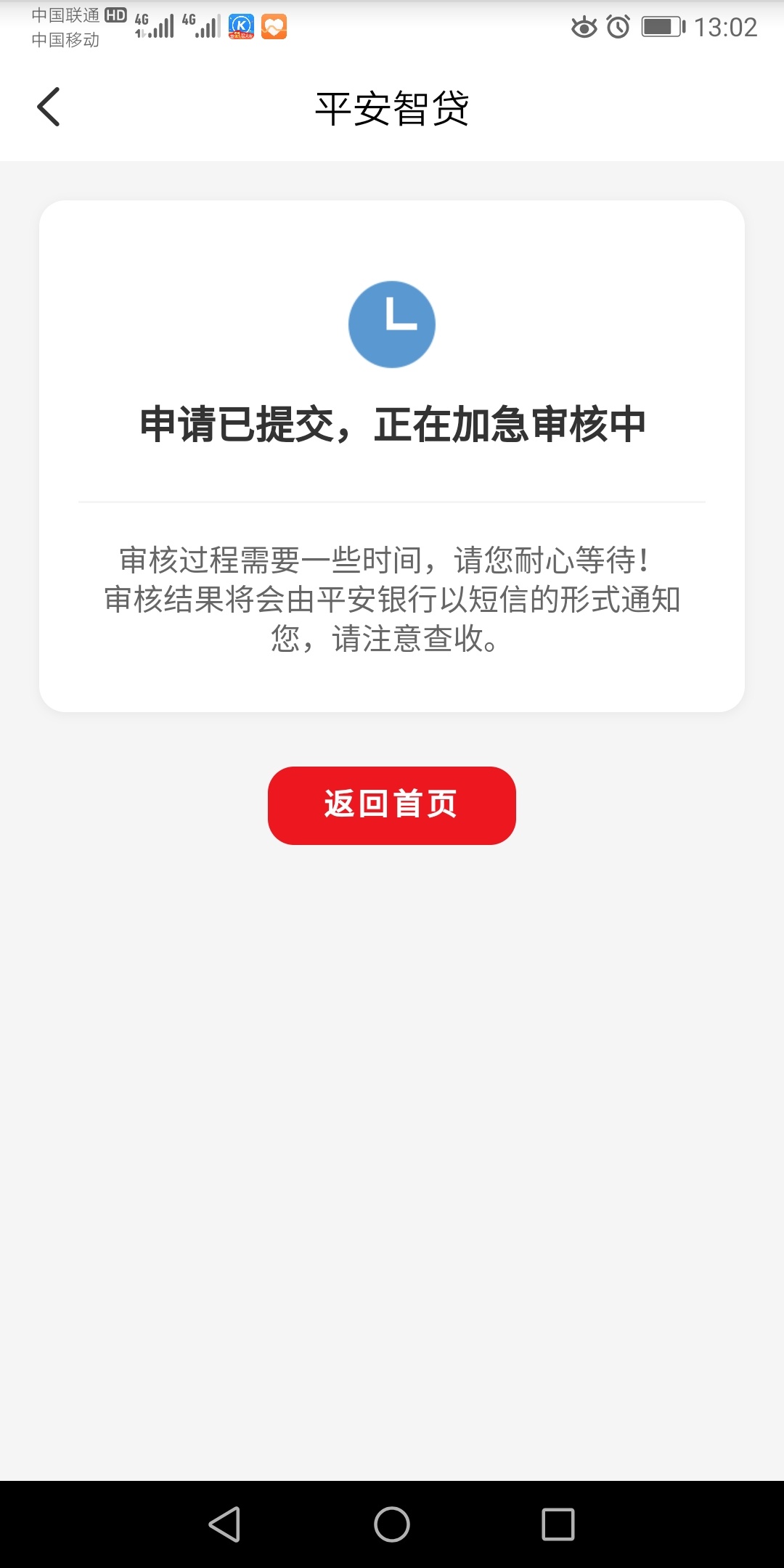Tap the 返回首页 button
Viewport: 784px width, 1568px height.
click(x=392, y=805)
